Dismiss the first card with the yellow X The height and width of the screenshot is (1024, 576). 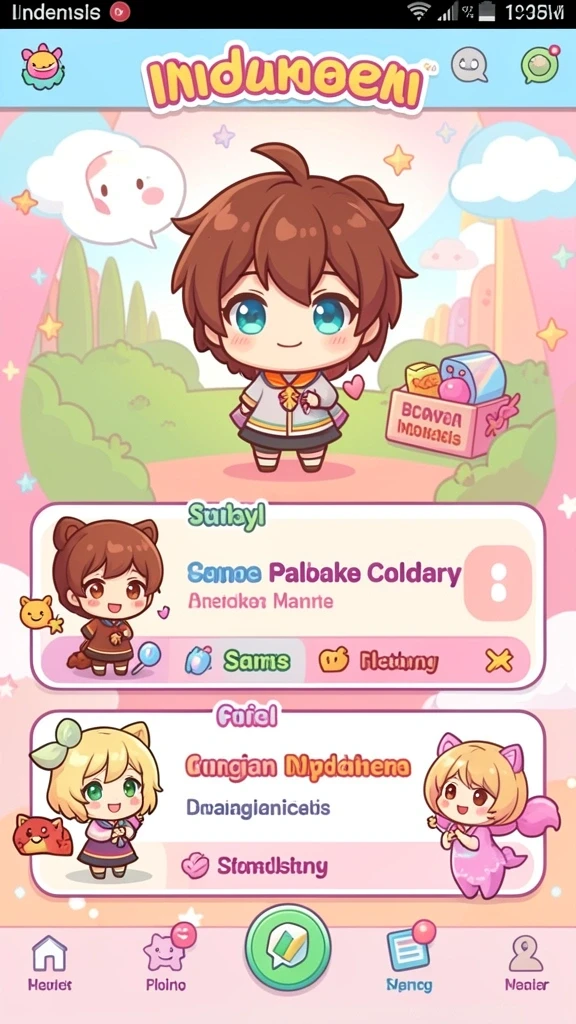click(x=499, y=662)
